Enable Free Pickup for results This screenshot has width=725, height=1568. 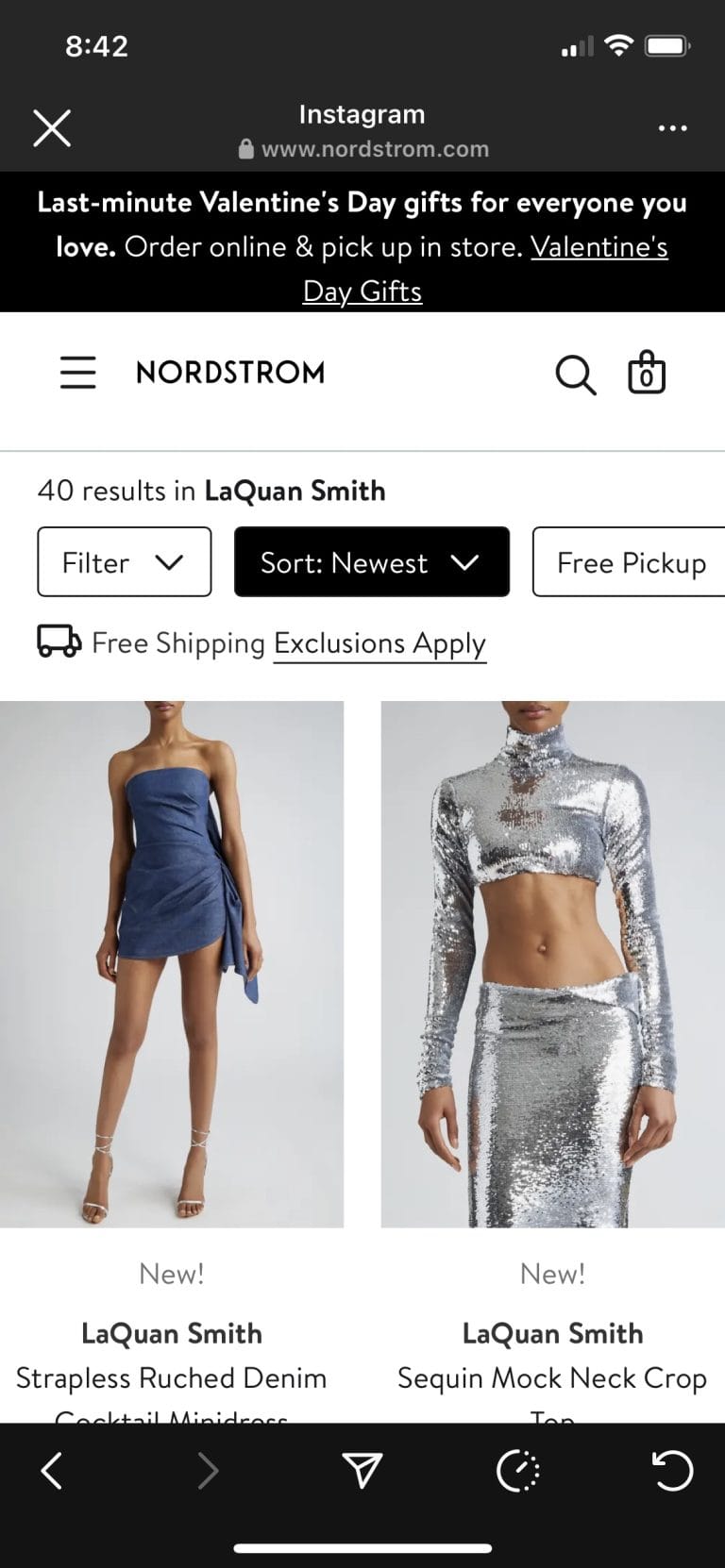pos(631,562)
